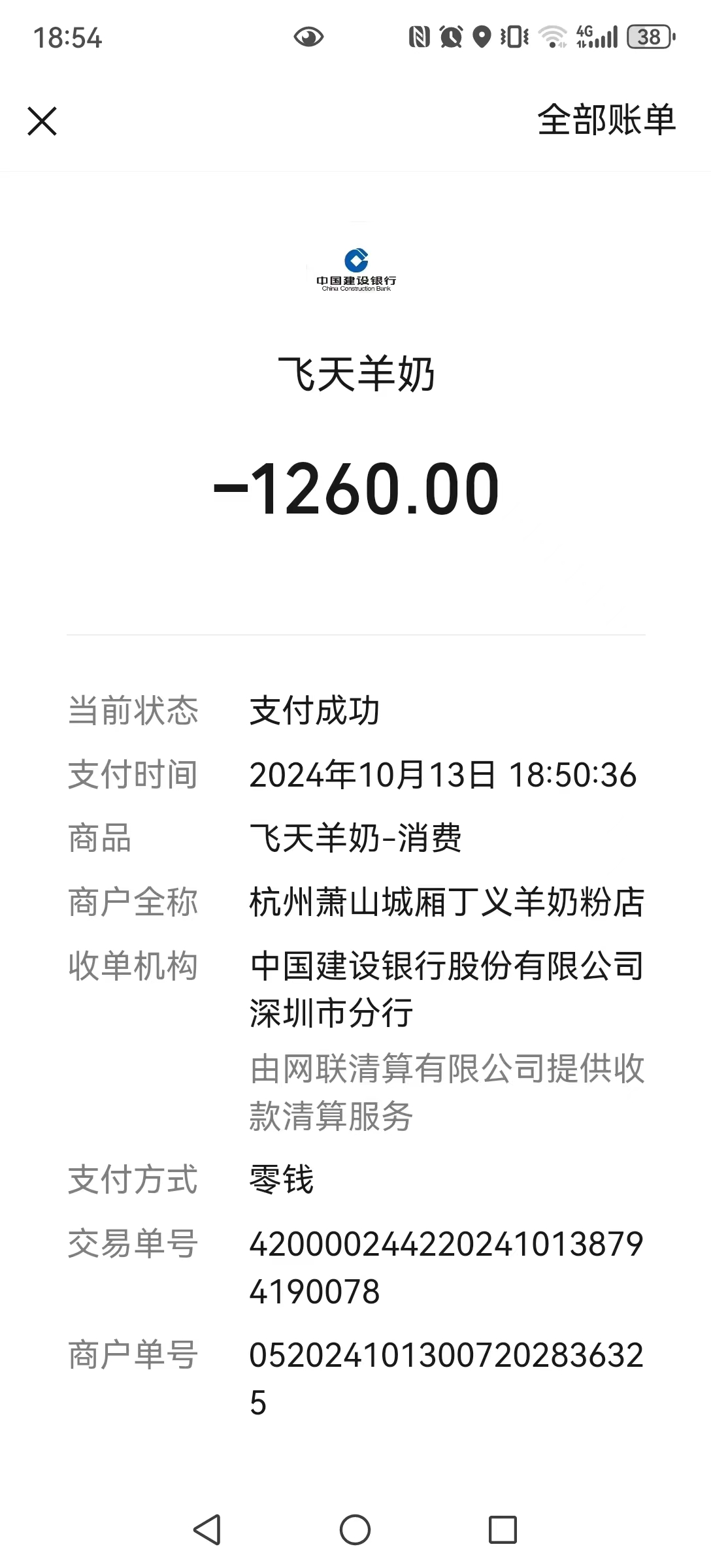
Task: Open 全部账单 bill list
Action: coord(606,120)
